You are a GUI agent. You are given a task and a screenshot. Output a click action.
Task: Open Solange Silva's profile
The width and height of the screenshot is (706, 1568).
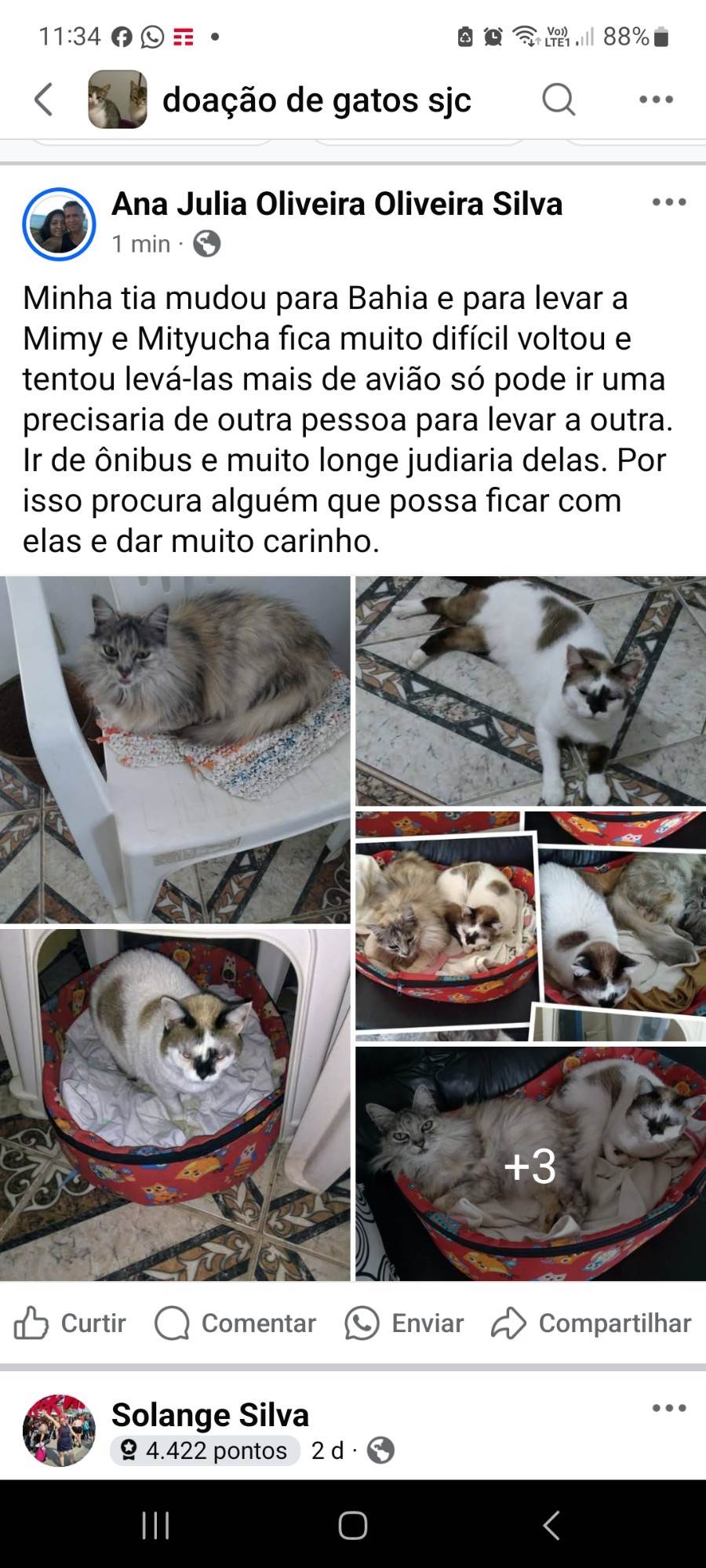(x=209, y=1415)
